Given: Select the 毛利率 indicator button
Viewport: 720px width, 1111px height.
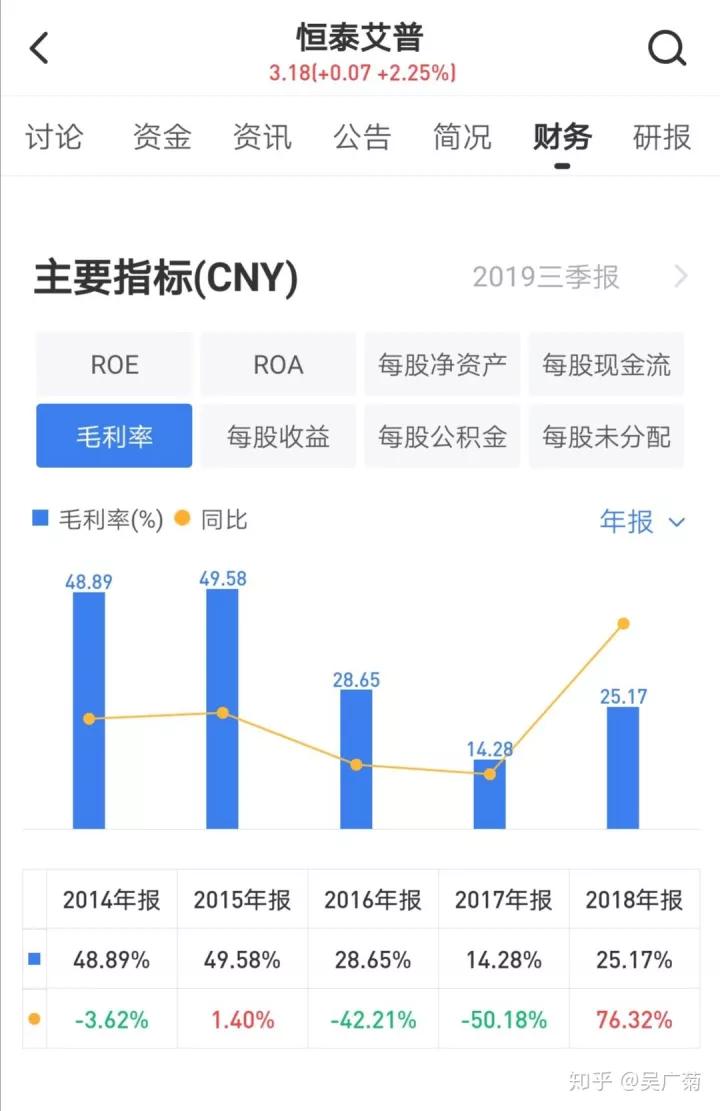Looking at the screenshot, I should coord(113,436).
